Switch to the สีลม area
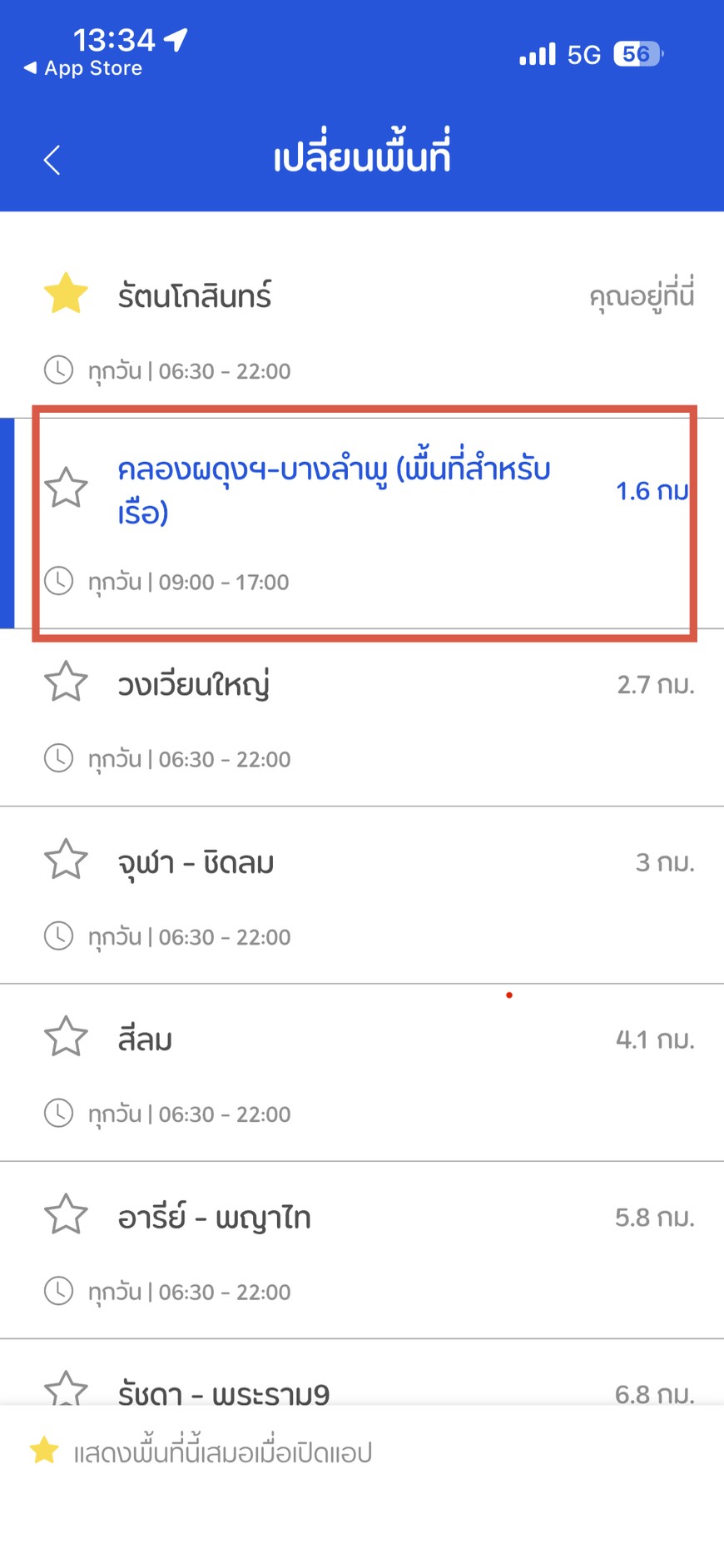 point(146,1040)
